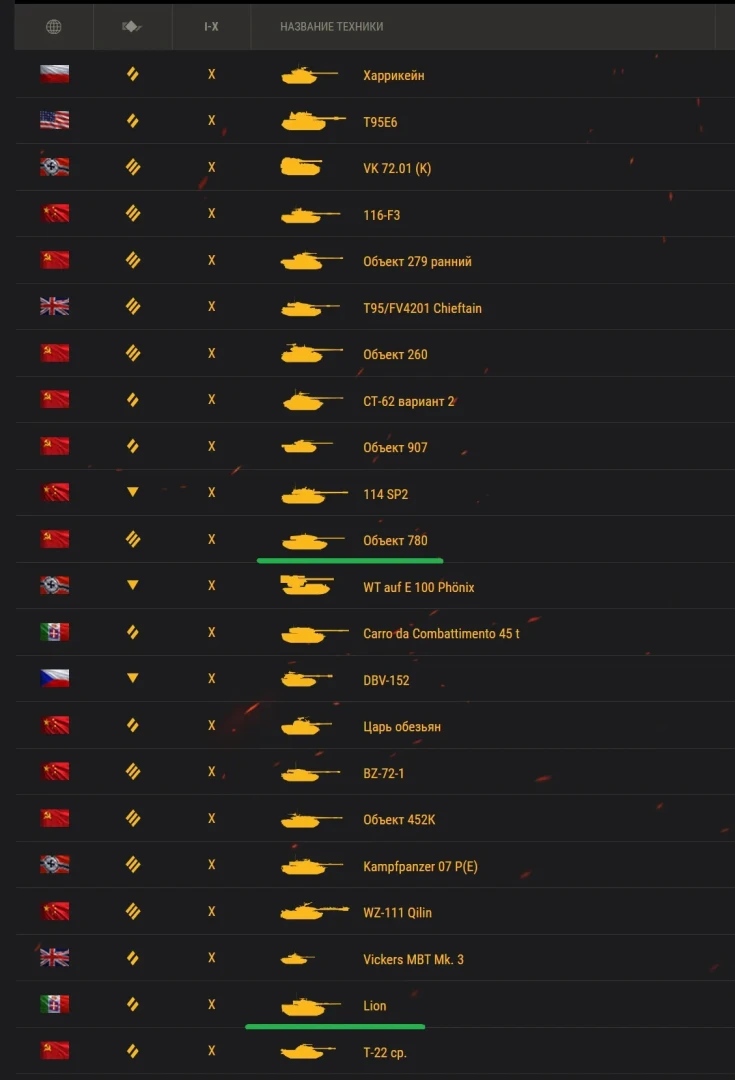The height and width of the screenshot is (1080, 735).
Task: Open the VK 72.01 (K) row
Action: [x=397, y=168]
